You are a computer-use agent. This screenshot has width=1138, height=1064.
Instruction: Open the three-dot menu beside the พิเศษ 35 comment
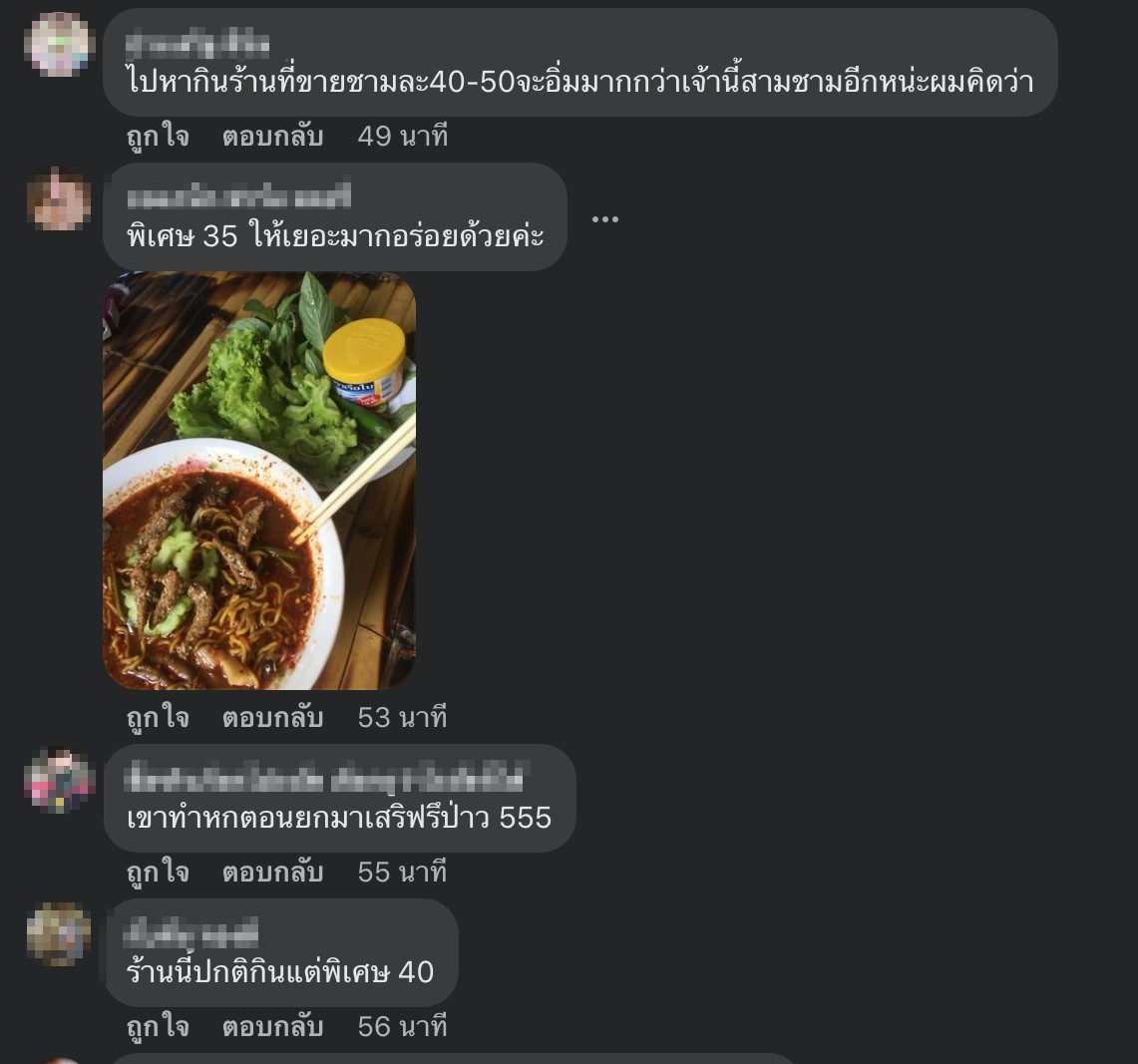pos(605,218)
